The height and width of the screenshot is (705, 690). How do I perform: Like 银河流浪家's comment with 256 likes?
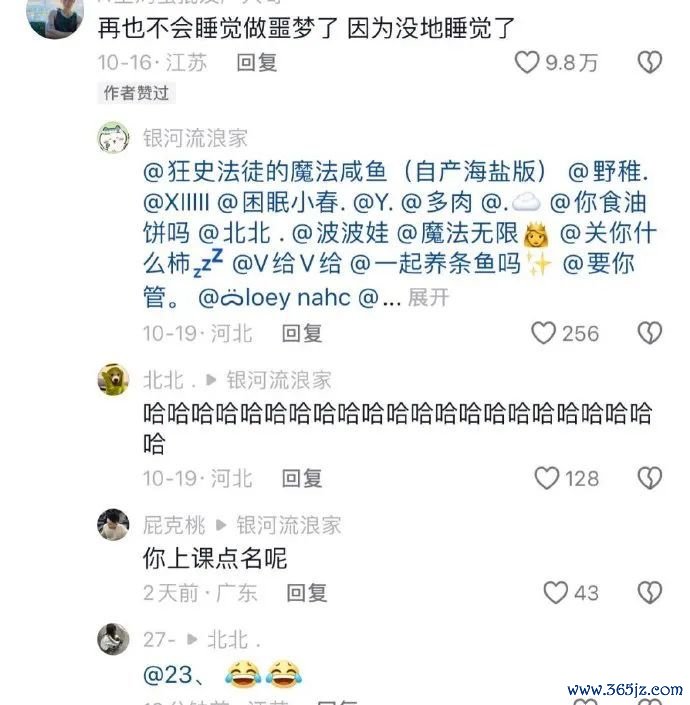pos(543,333)
